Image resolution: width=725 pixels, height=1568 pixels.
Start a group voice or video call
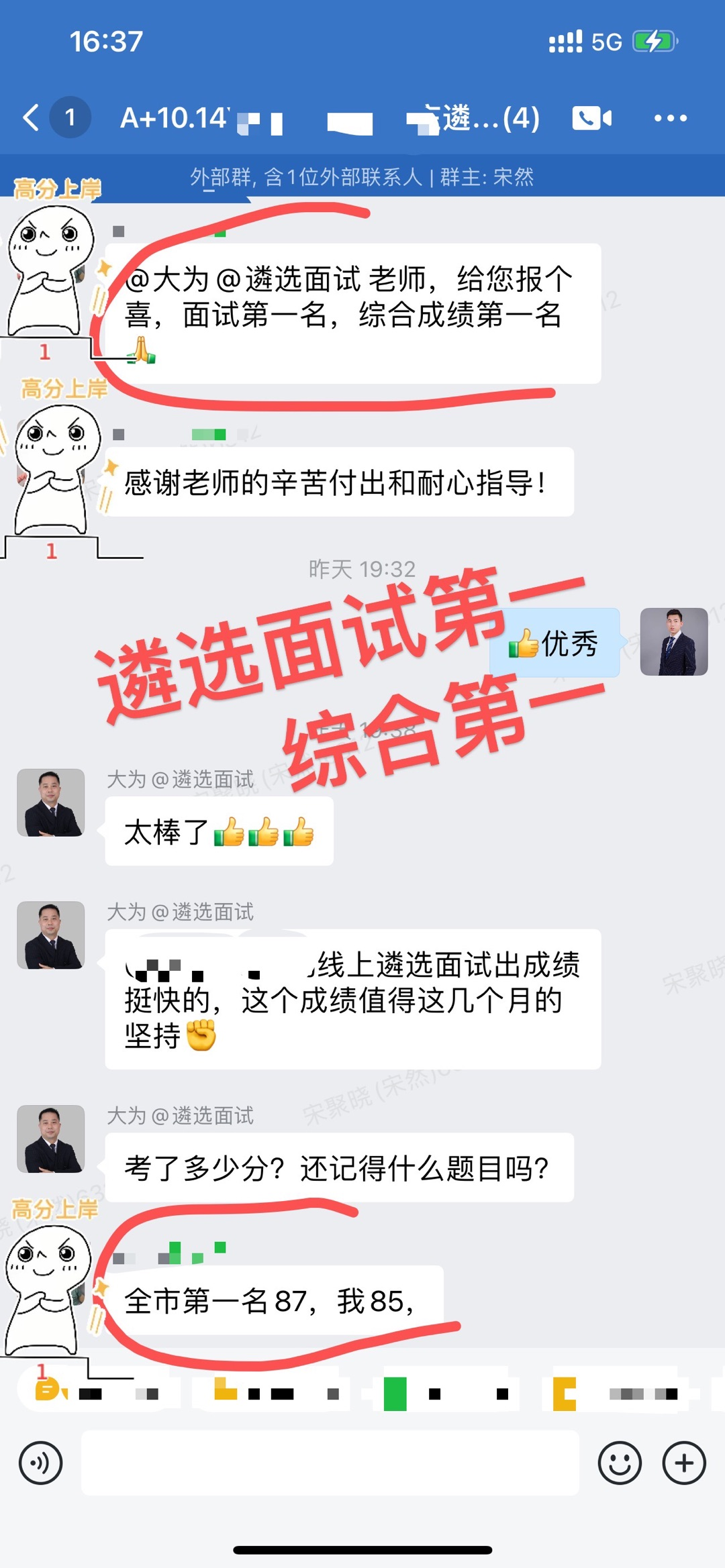click(x=591, y=118)
